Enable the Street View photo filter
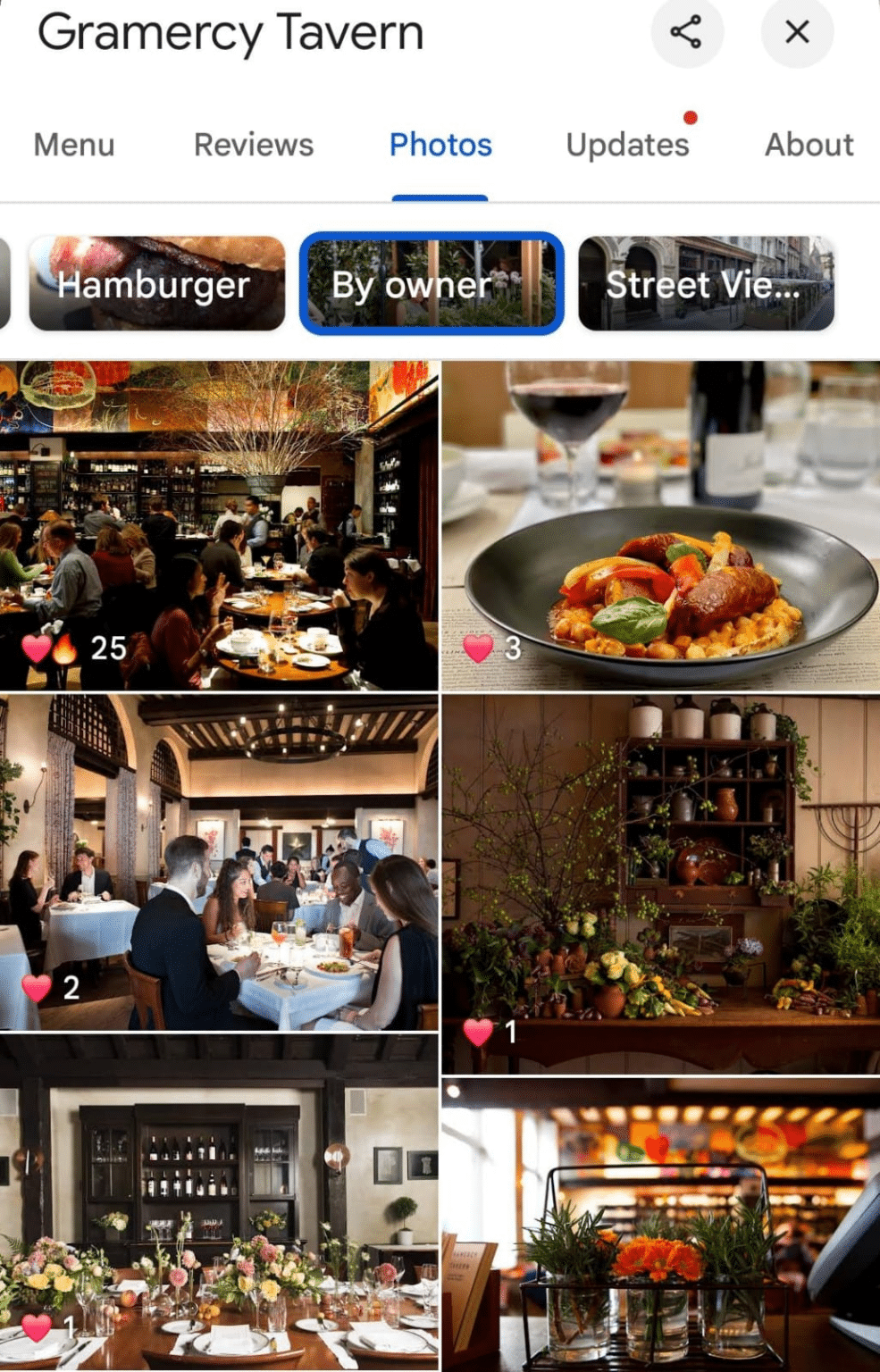Screen dimensions: 880x1372 click(x=705, y=283)
